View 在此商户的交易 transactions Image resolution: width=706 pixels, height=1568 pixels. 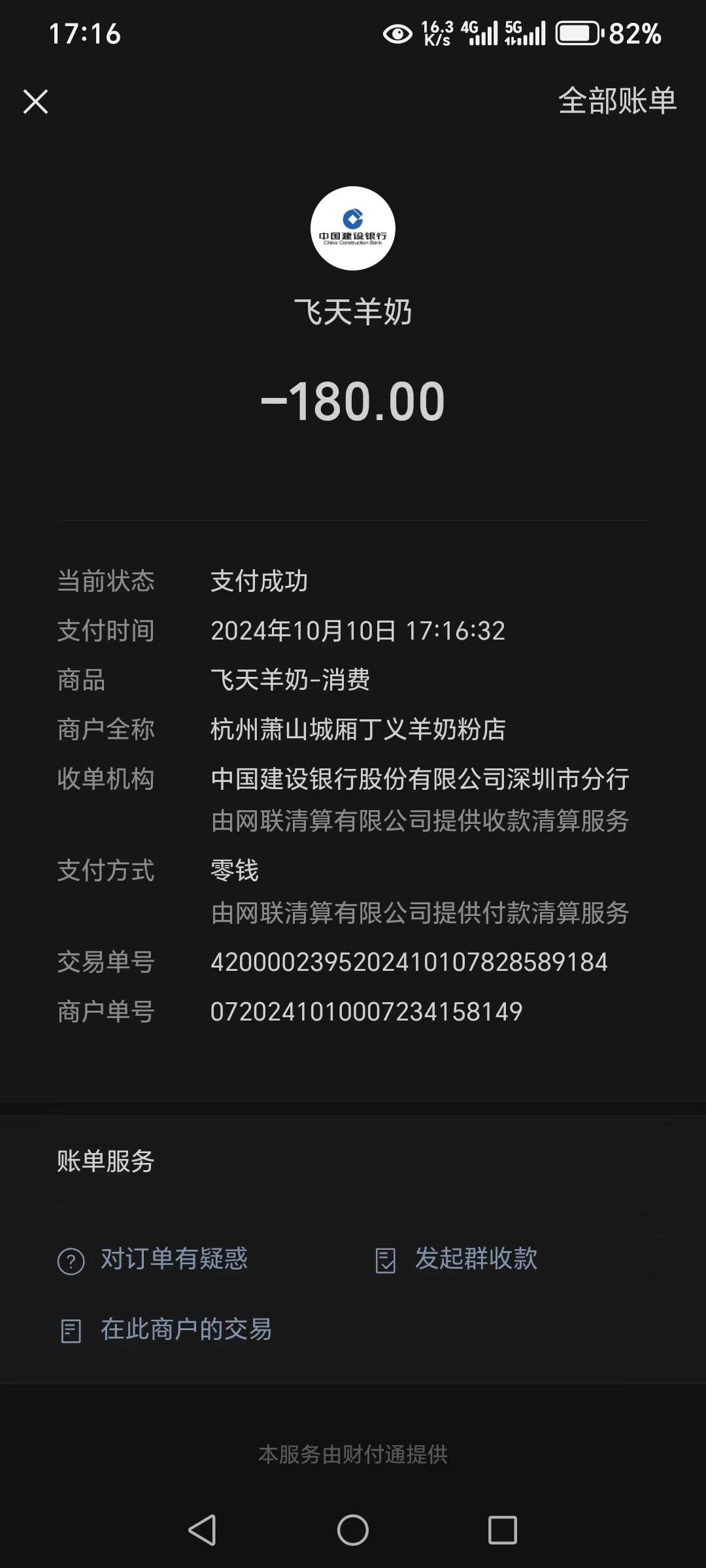(165, 1330)
